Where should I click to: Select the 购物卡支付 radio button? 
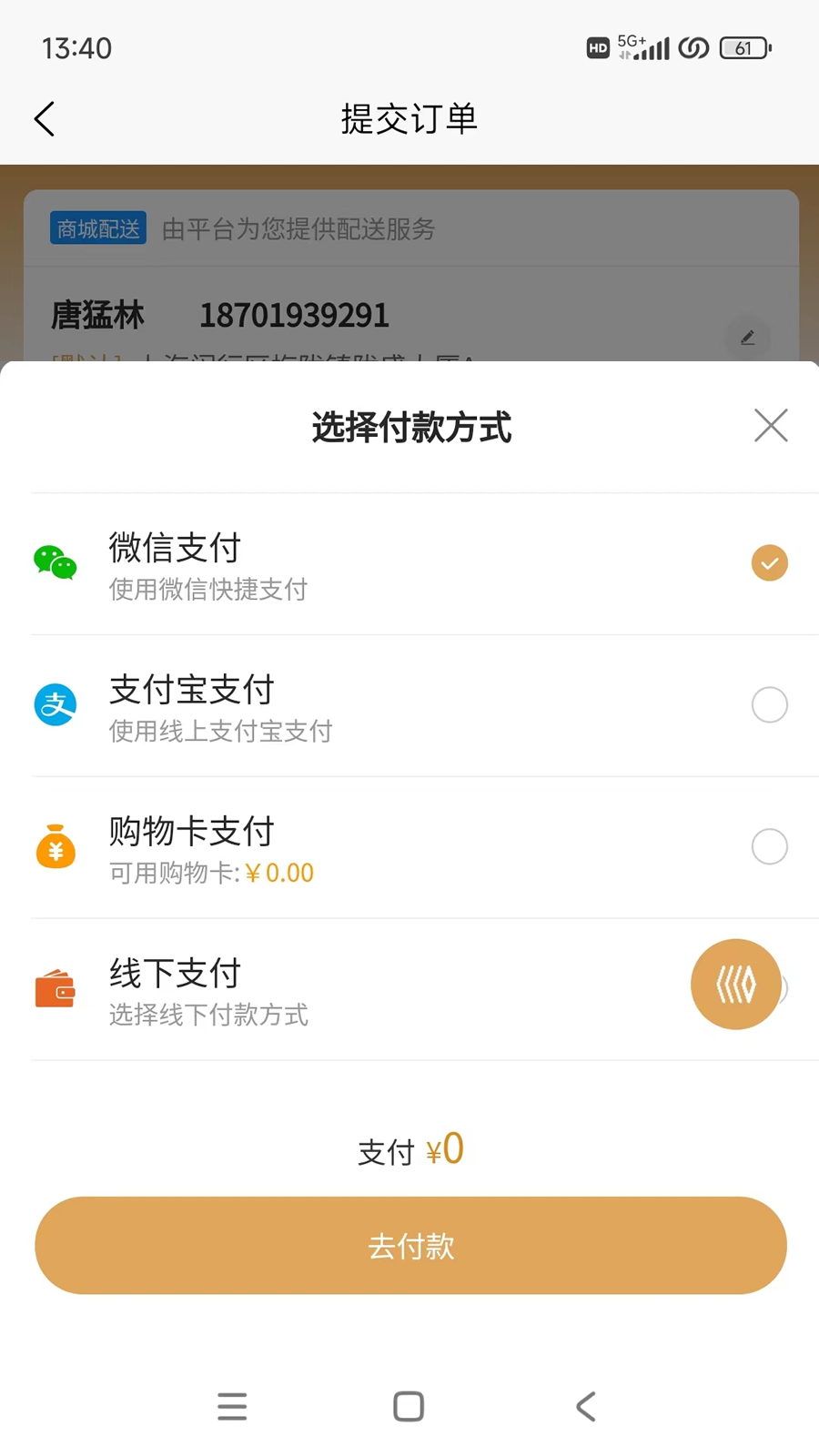(769, 846)
